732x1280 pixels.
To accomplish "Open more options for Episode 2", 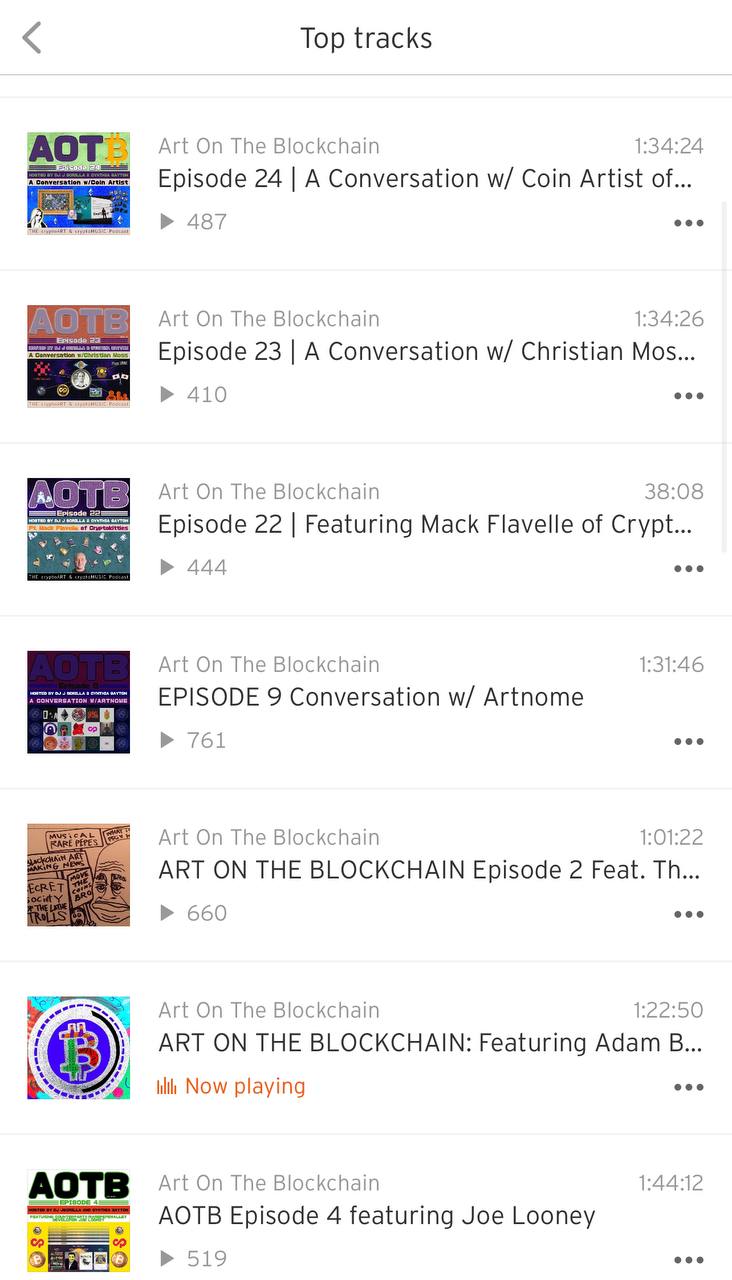I will click(x=688, y=915).
